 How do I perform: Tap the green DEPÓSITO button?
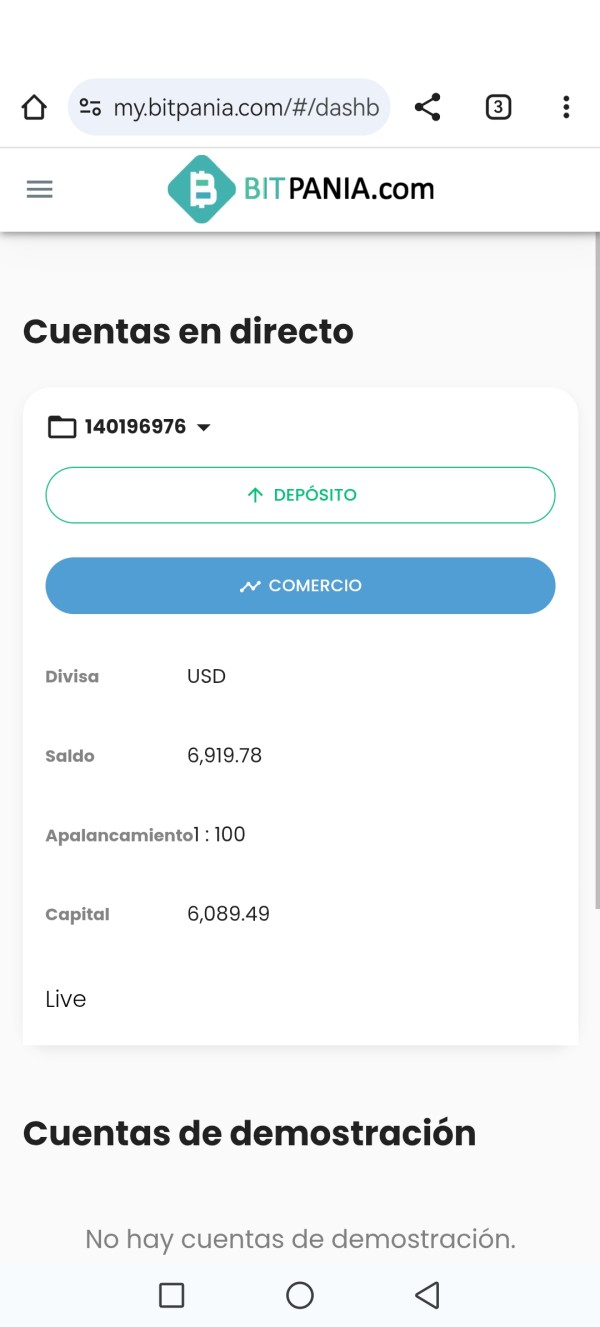click(x=300, y=495)
